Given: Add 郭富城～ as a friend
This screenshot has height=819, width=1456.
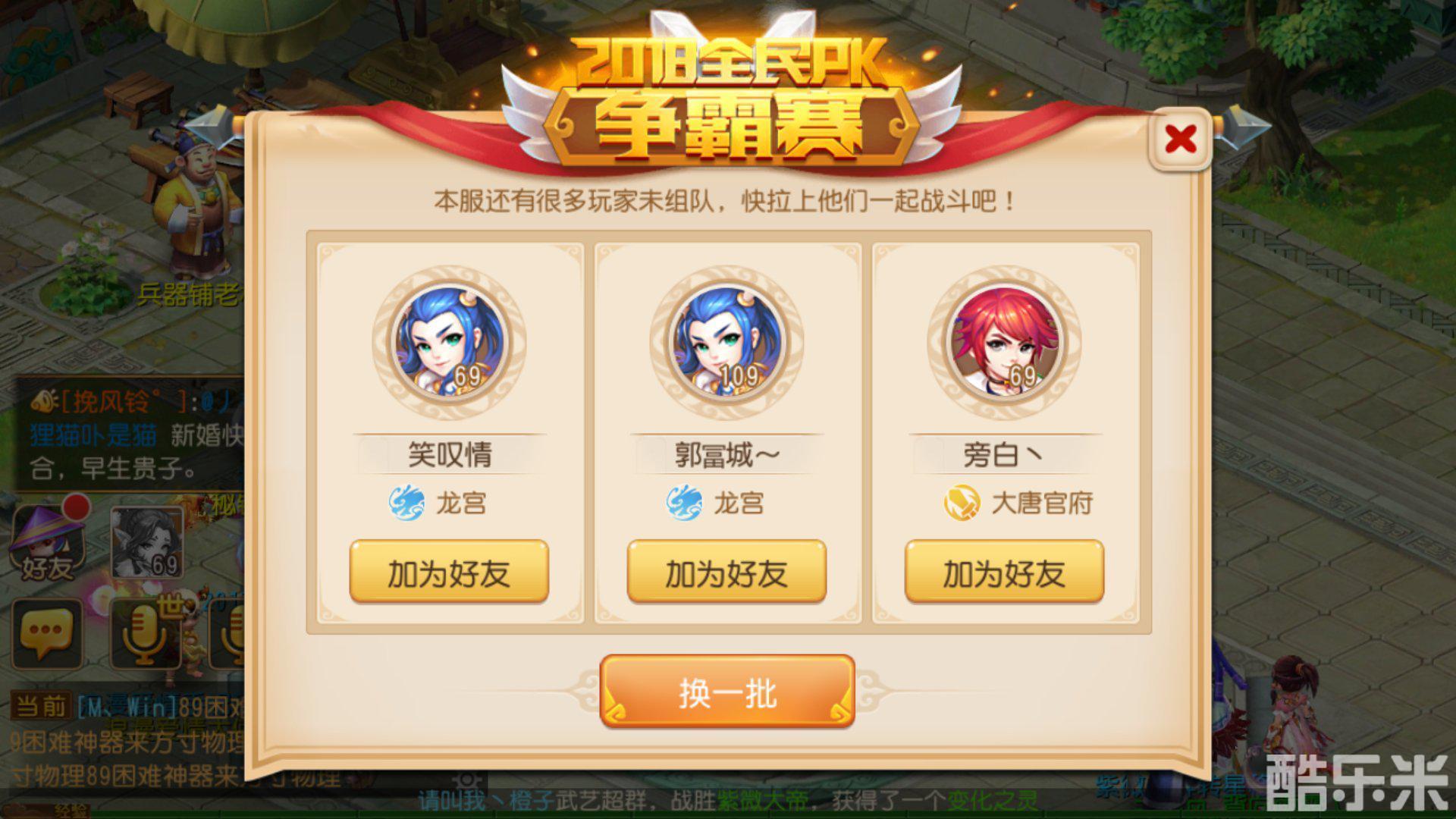Looking at the screenshot, I should 726,573.
